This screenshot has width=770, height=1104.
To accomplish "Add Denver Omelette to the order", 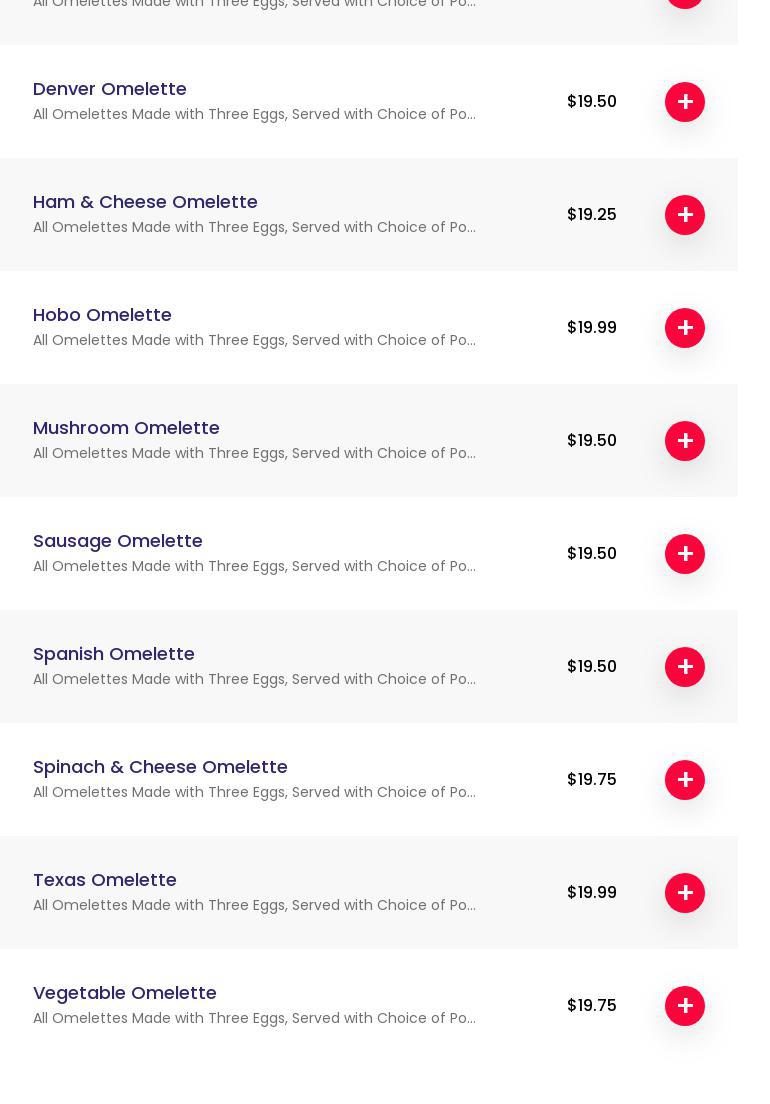I will tap(685, 102).
